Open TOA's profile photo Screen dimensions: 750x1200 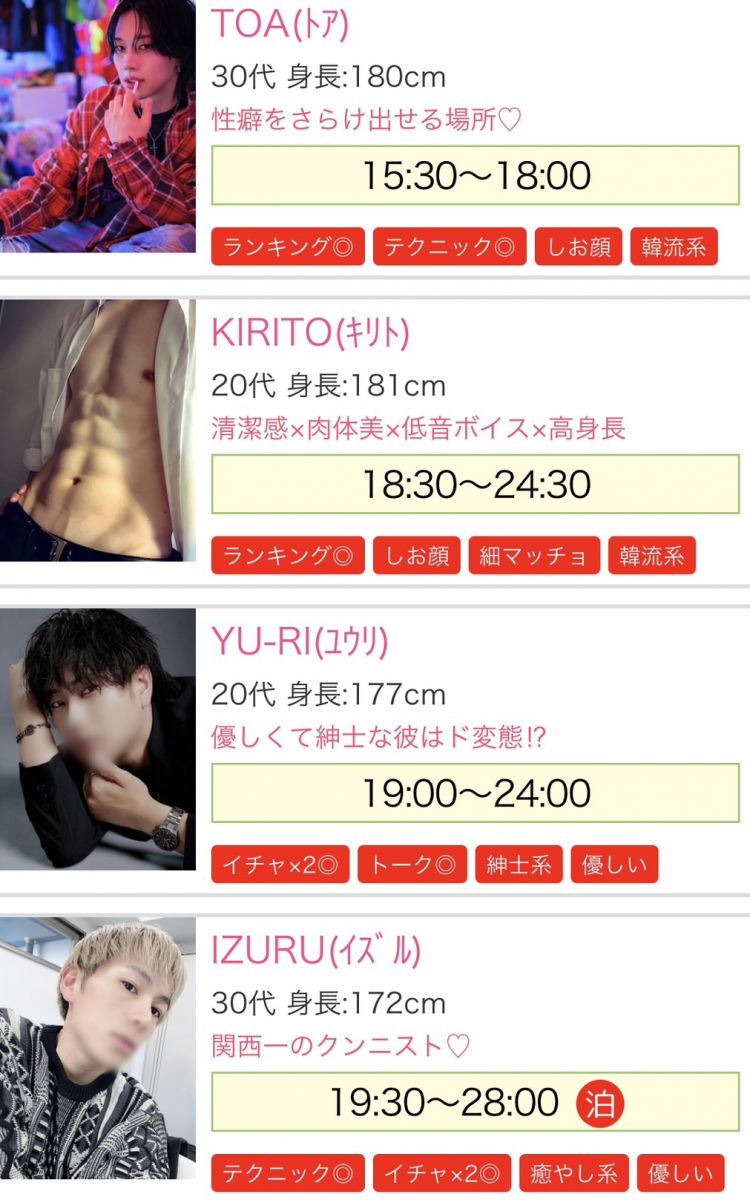point(97,125)
